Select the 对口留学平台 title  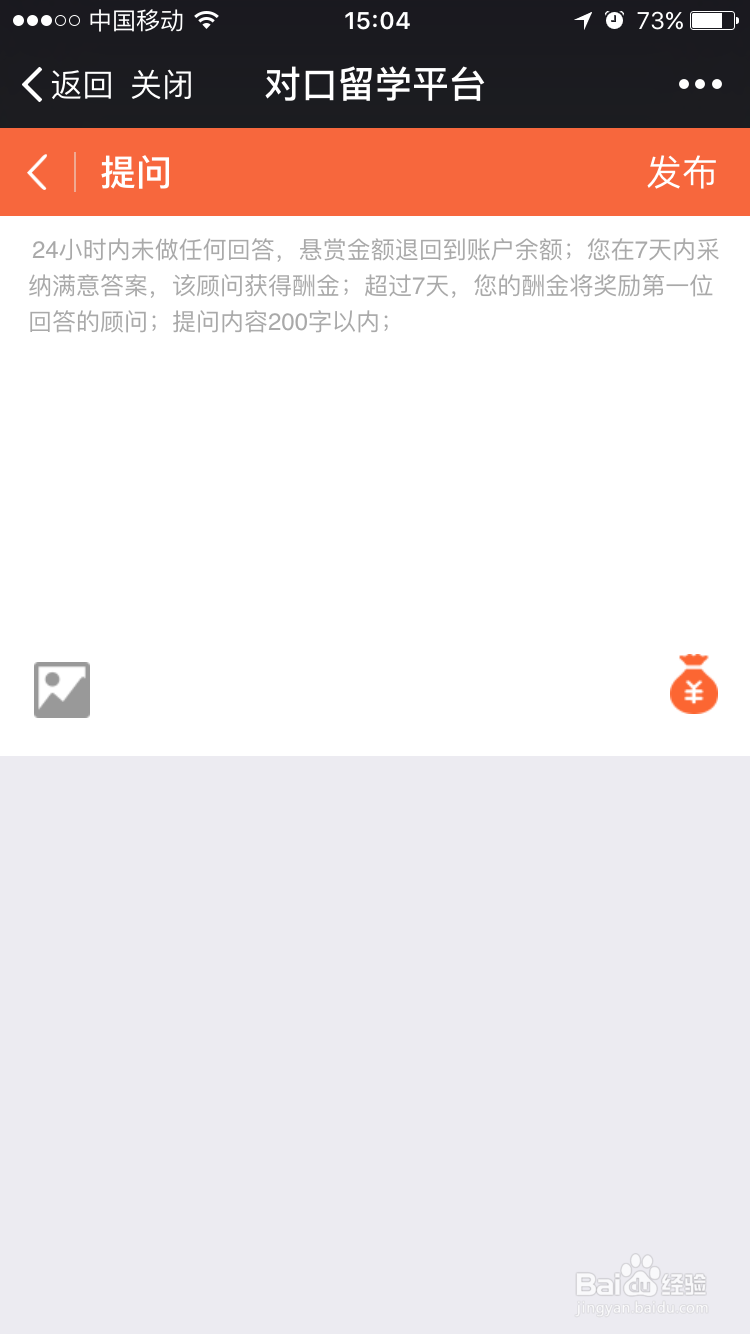point(374,85)
